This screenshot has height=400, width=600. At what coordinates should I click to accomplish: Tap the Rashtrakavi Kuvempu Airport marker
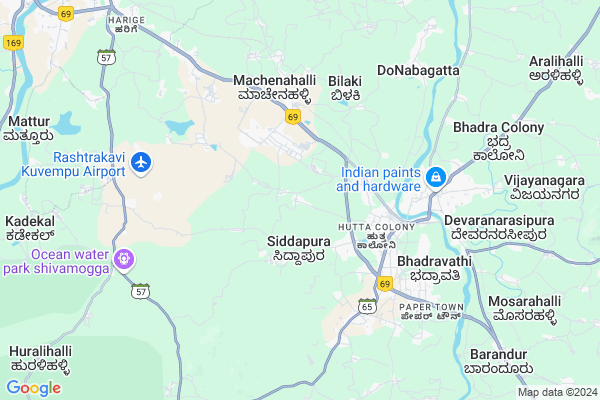click(141, 161)
